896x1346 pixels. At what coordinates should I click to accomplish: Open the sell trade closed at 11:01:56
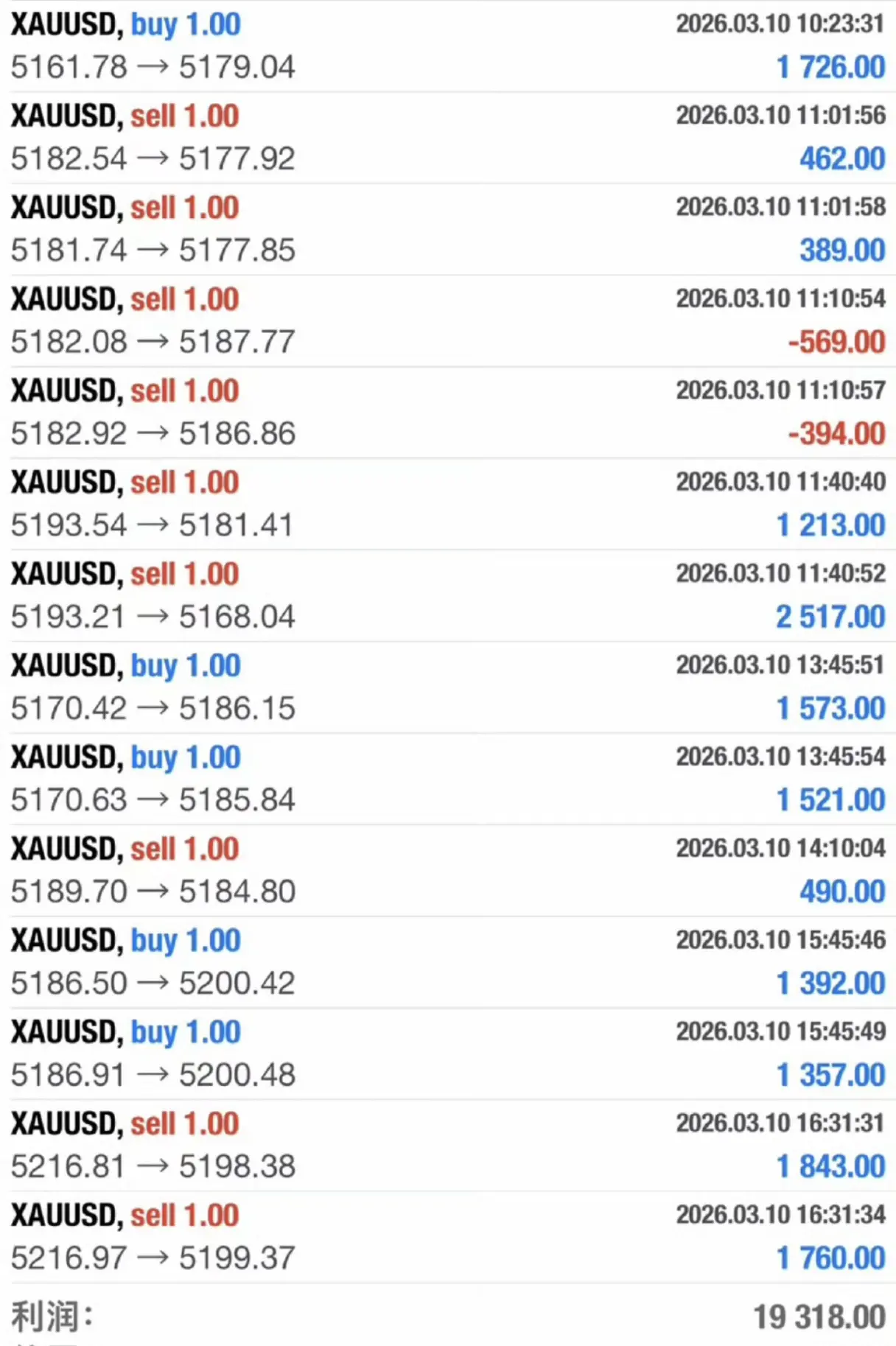[448, 137]
